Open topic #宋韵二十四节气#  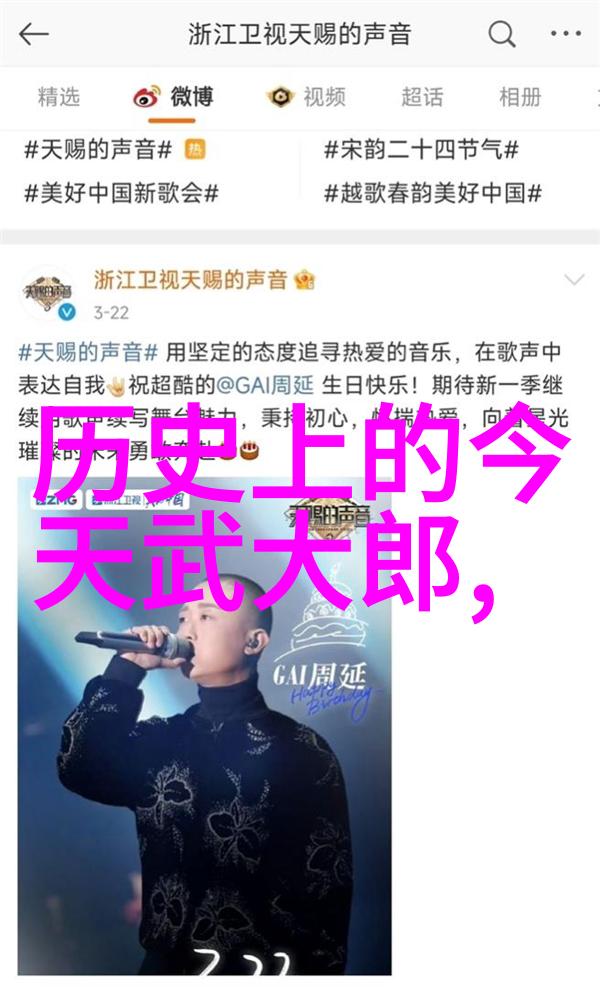[421, 150]
